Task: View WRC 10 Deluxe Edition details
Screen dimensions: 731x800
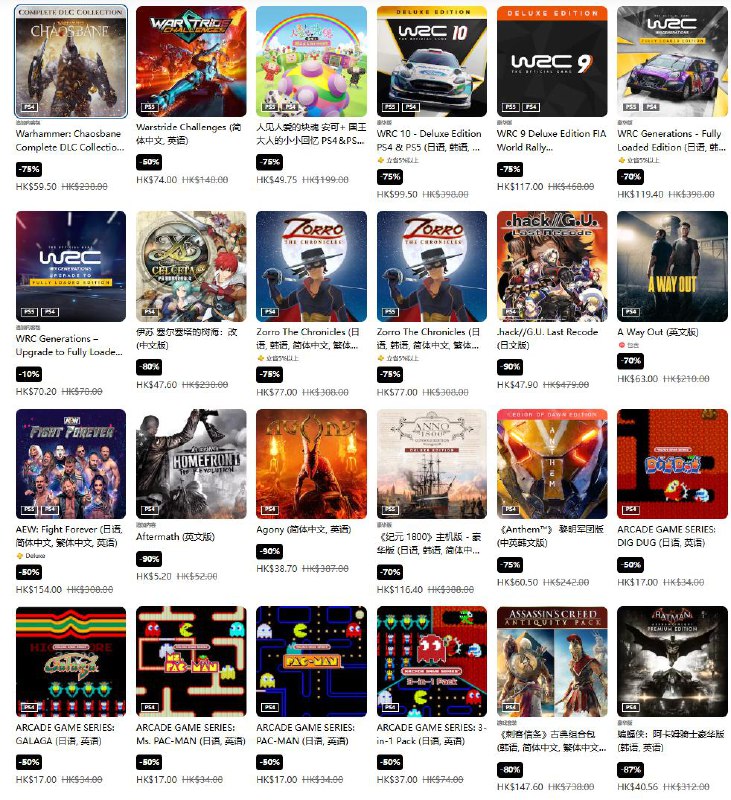Action: [431, 61]
